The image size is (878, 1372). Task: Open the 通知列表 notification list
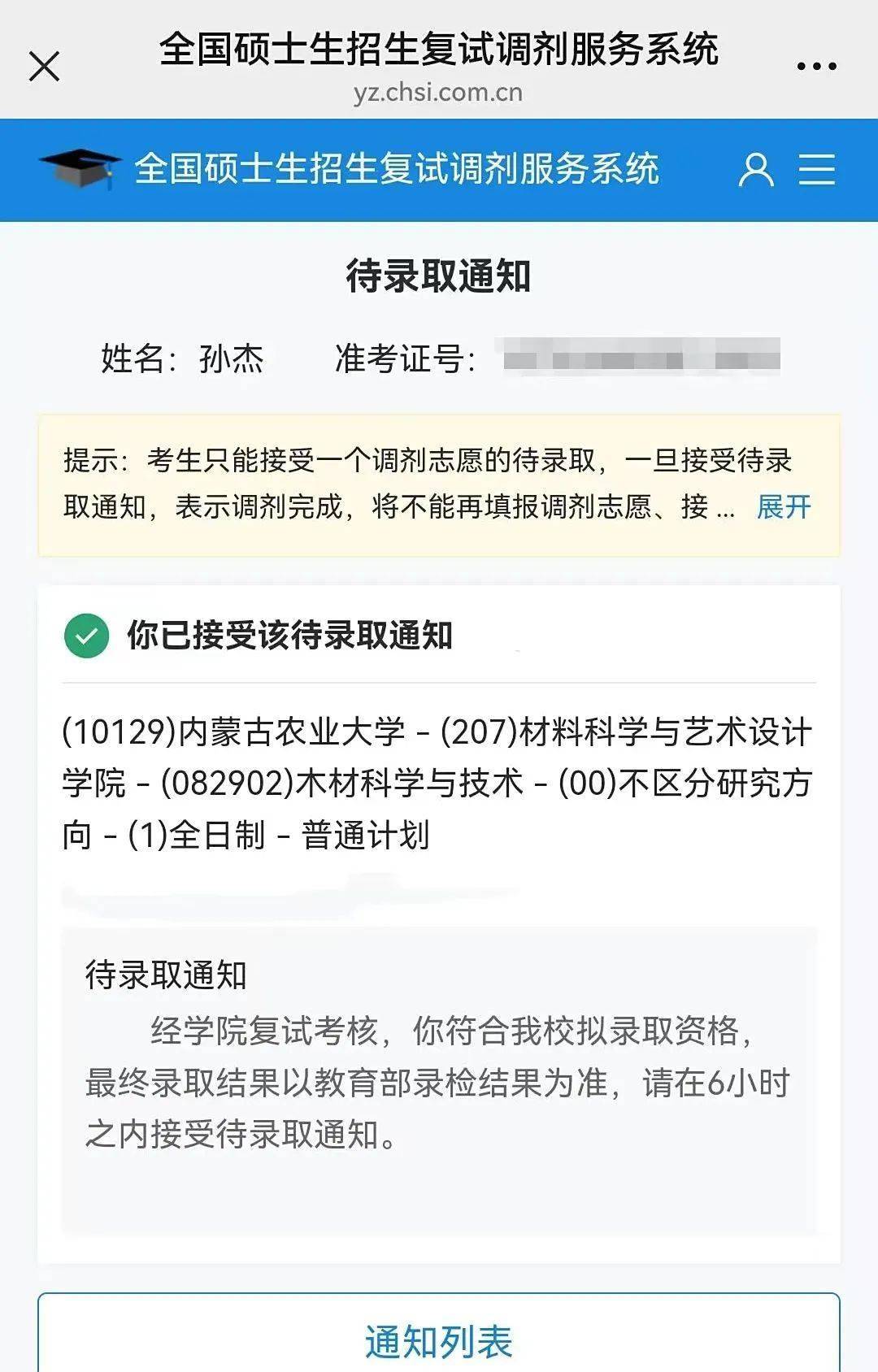439,1341
